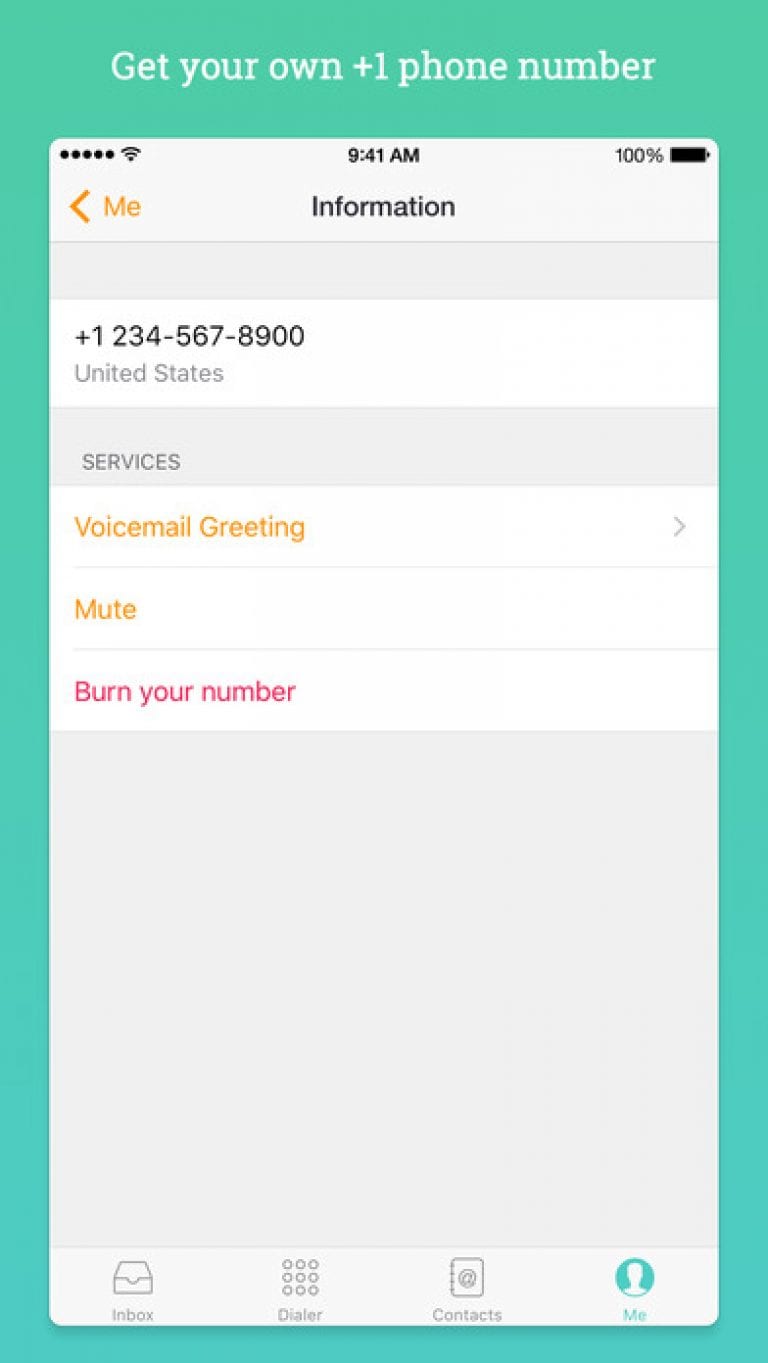Select the phone number +1 234-567-8900
Screen dimensions: 768x1363
click(x=190, y=336)
